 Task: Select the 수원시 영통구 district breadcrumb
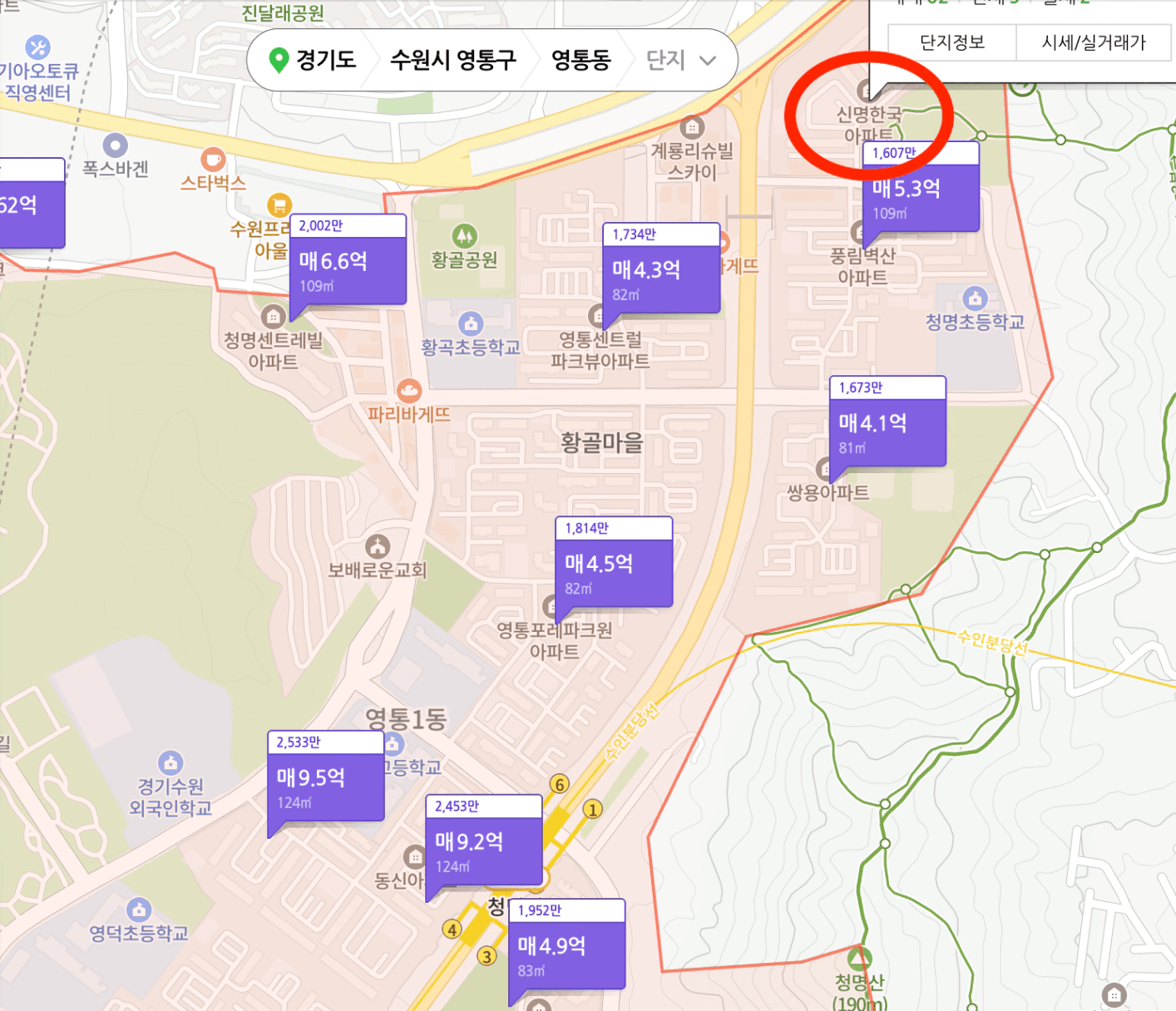(x=453, y=60)
